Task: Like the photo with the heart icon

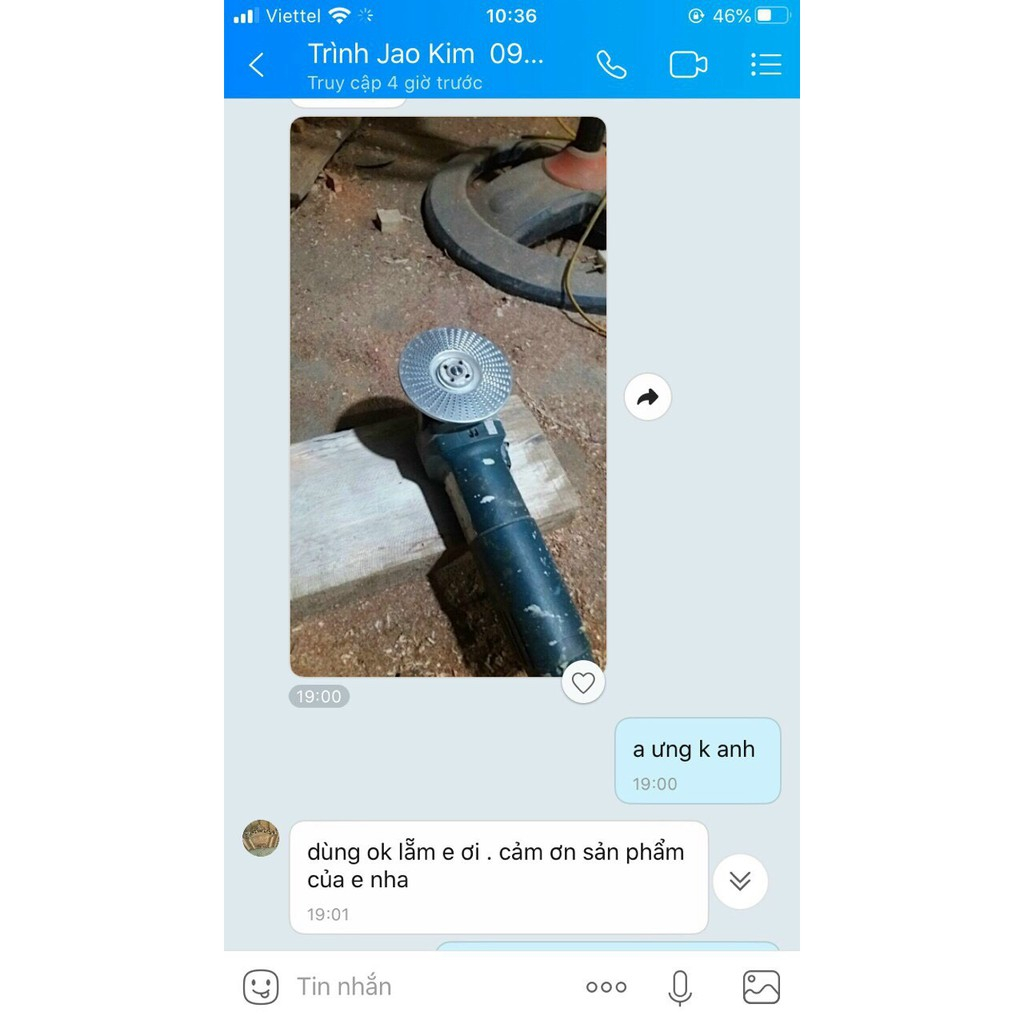Action: [583, 683]
